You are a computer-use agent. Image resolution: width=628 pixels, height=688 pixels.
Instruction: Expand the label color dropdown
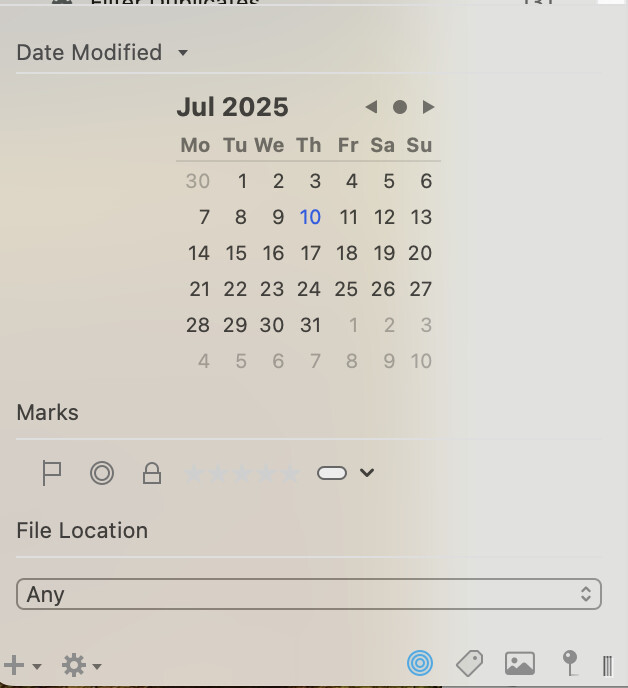click(366, 473)
